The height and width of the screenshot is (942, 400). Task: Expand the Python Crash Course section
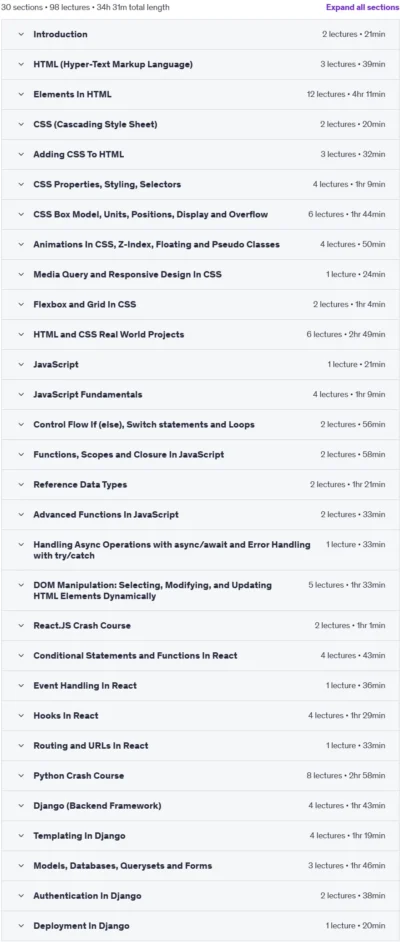(200, 776)
